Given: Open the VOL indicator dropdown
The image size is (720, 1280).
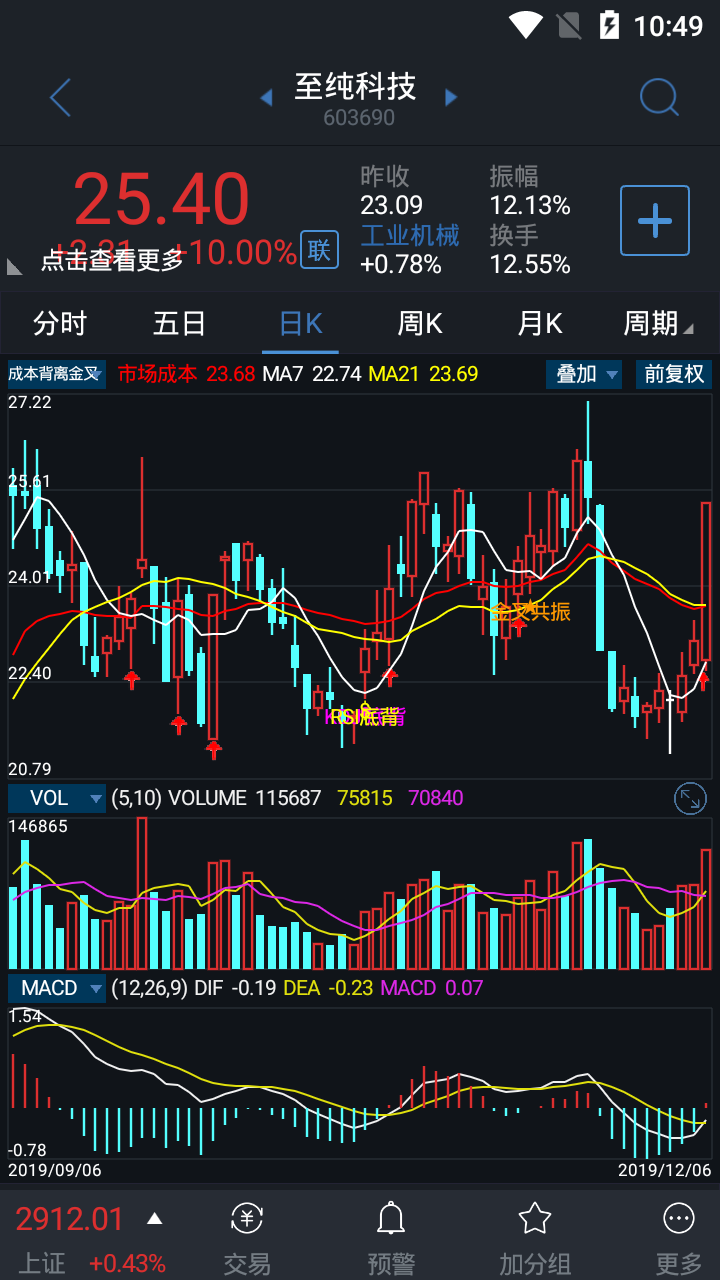Looking at the screenshot, I should (x=57, y=798).
